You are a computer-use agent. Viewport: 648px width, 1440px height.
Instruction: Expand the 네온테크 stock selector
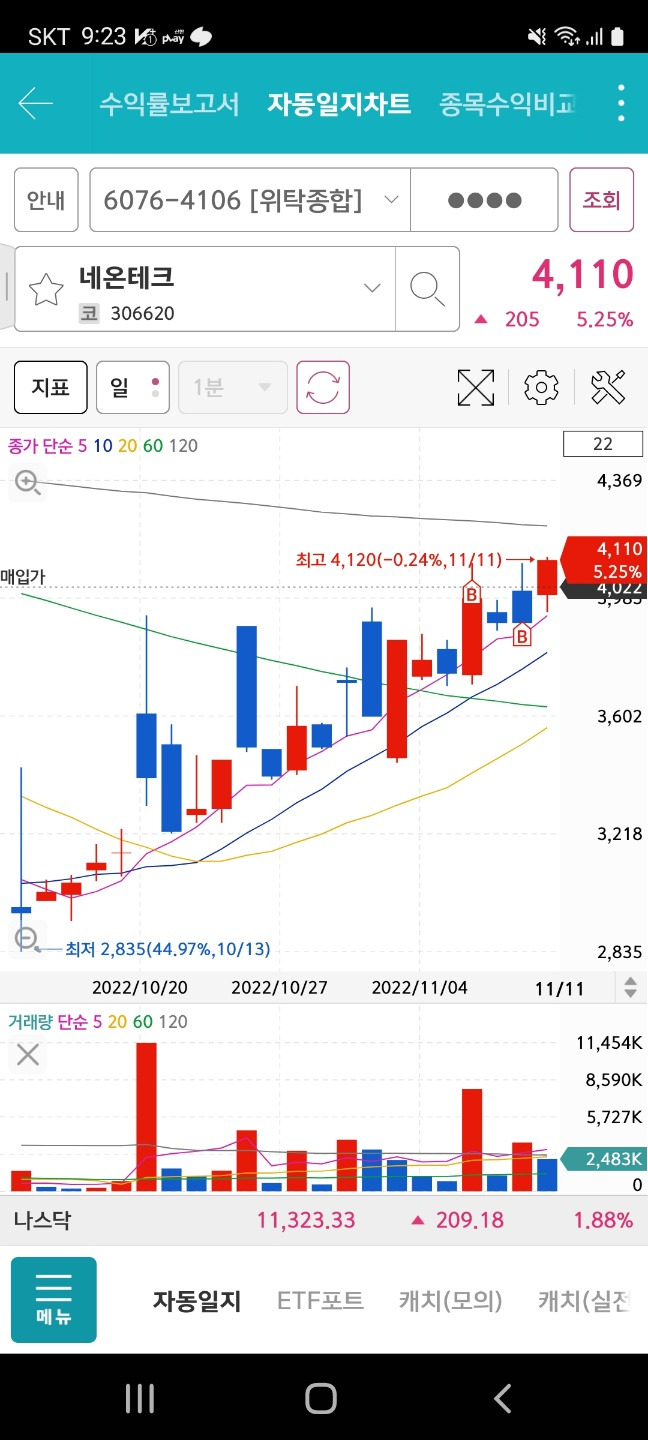(x=372, y=288)
